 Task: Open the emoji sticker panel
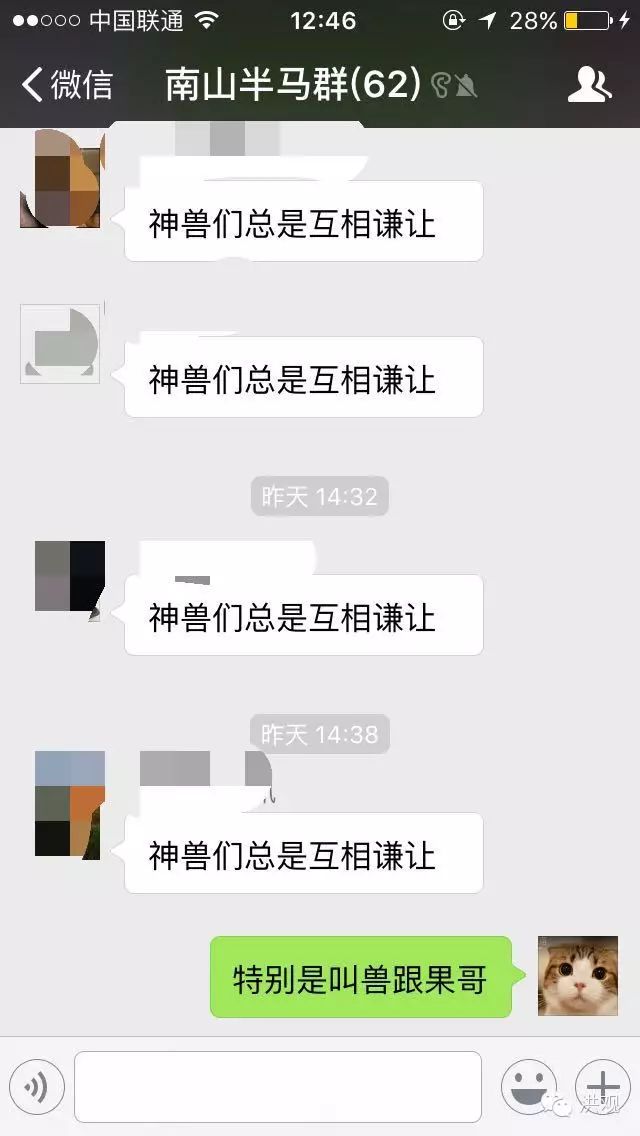pos(528,1087)
